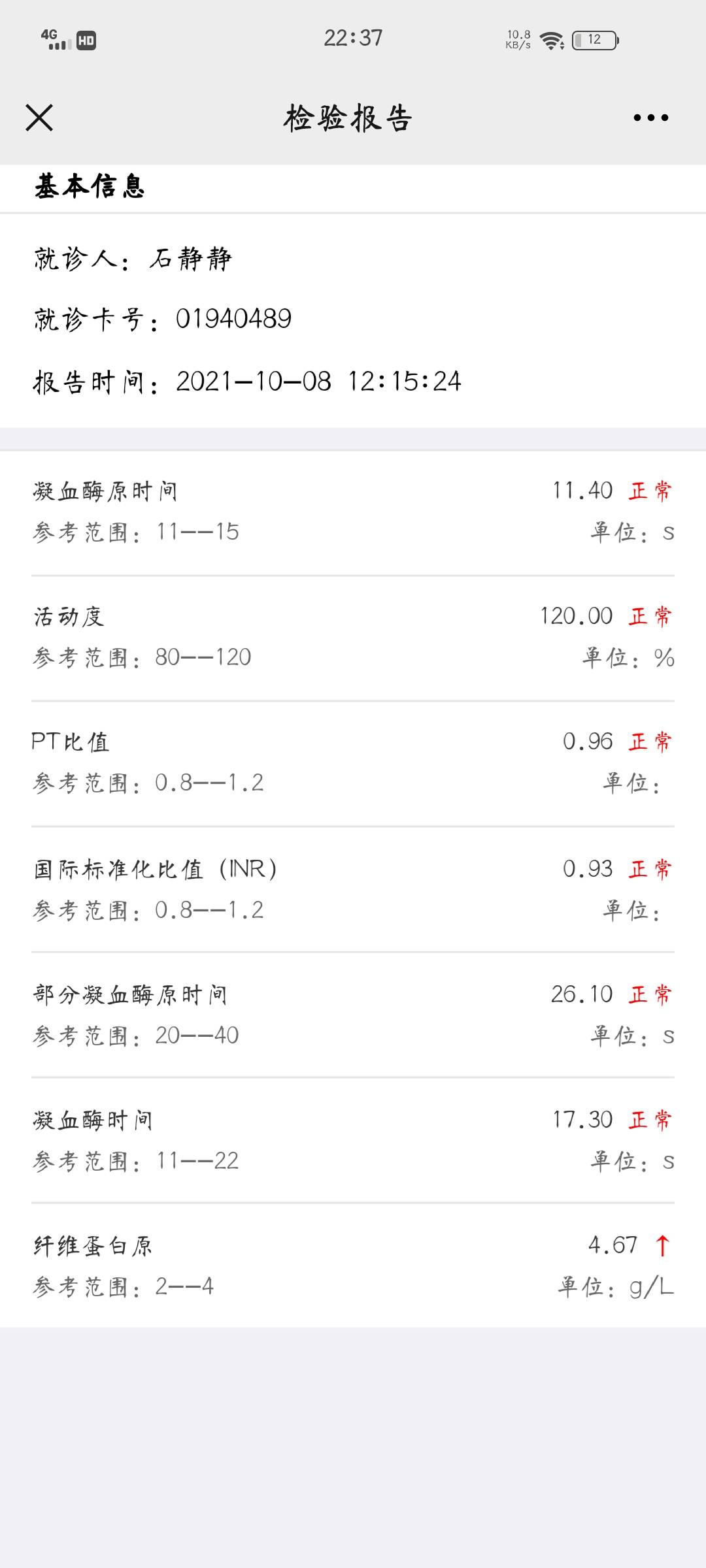Screen dimensions: 706x1568
Task: Tap the WiFi signal icon
Action: [x=551, y=39]
